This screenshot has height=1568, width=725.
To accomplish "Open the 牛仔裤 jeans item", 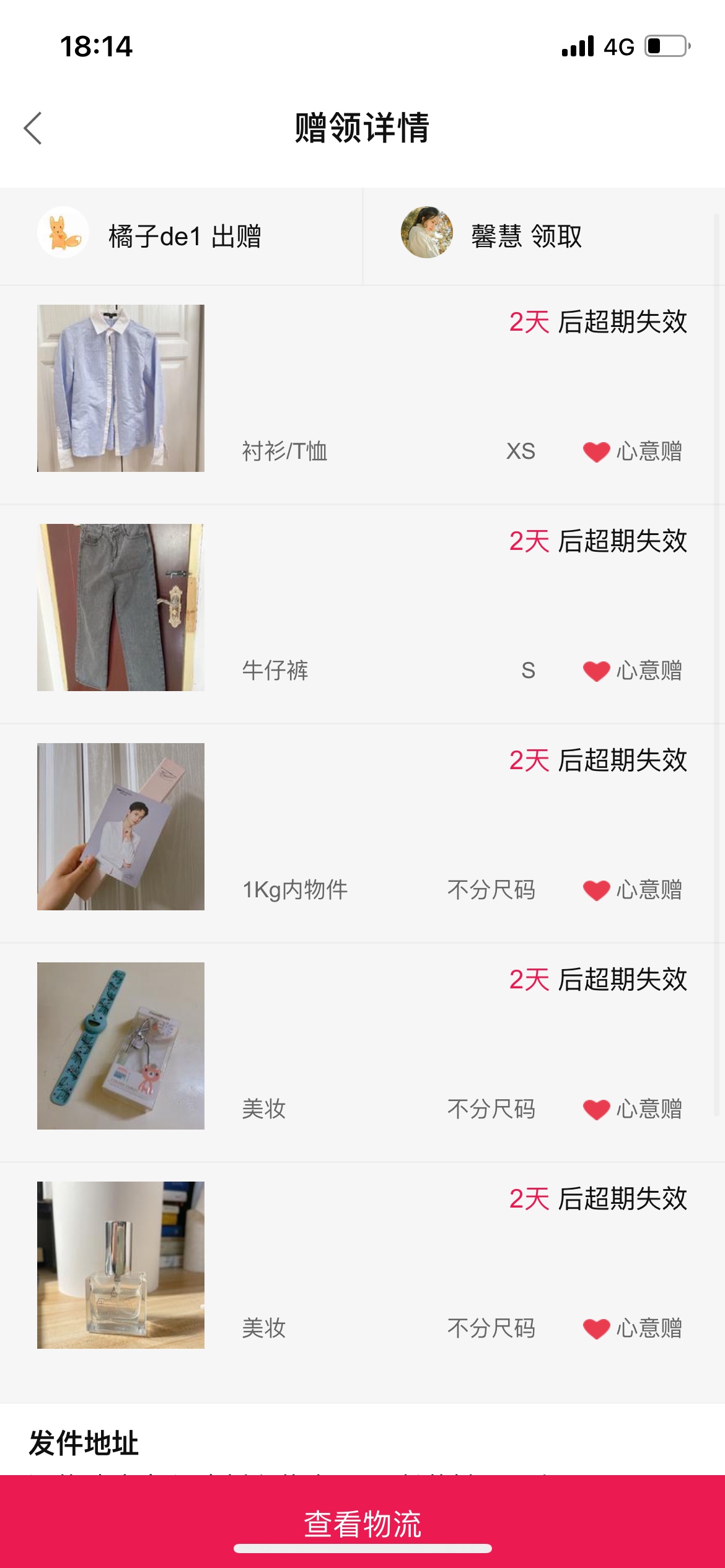I will pyautogui.click(x=121, y=608).
